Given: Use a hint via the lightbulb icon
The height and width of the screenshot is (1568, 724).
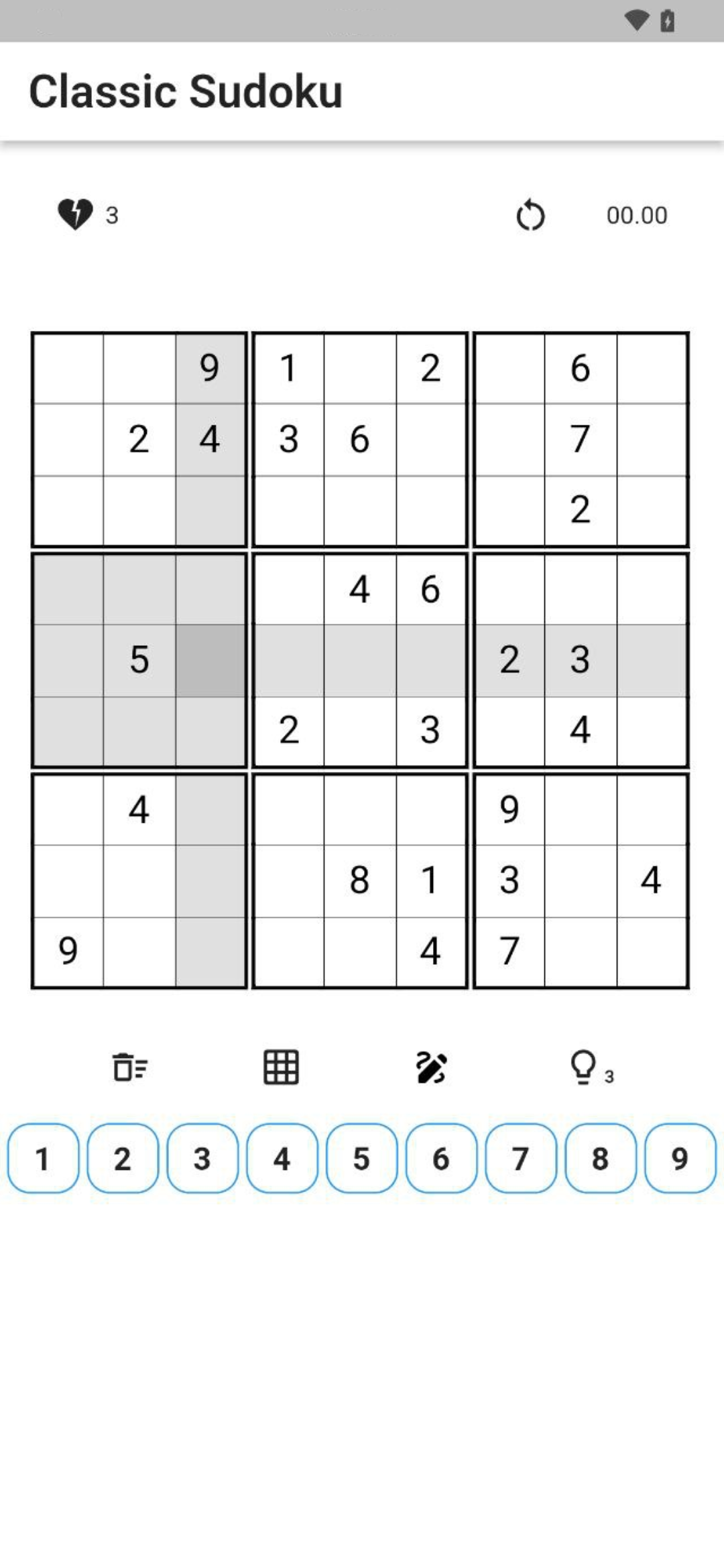Looking at the screenshot, I should [583, 1067].
